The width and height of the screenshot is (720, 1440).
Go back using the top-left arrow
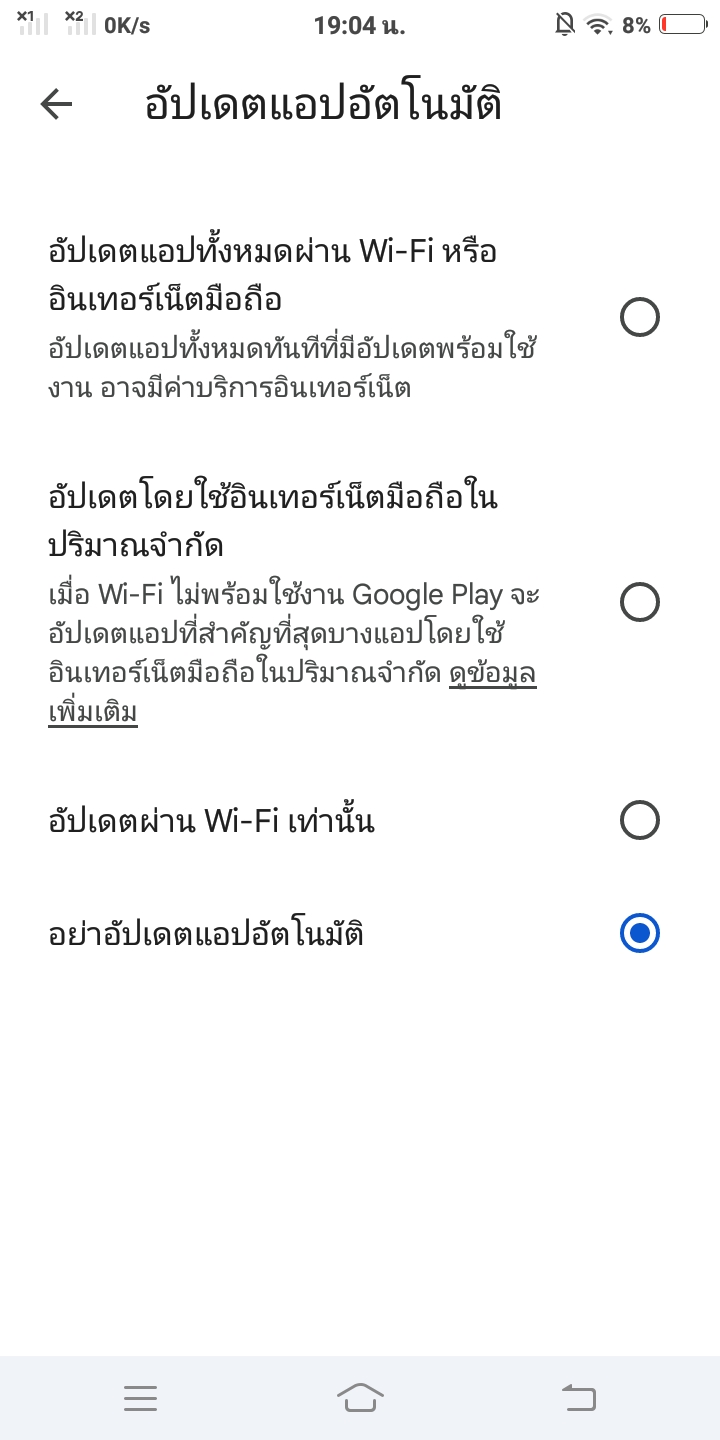(x=57, y=104)
